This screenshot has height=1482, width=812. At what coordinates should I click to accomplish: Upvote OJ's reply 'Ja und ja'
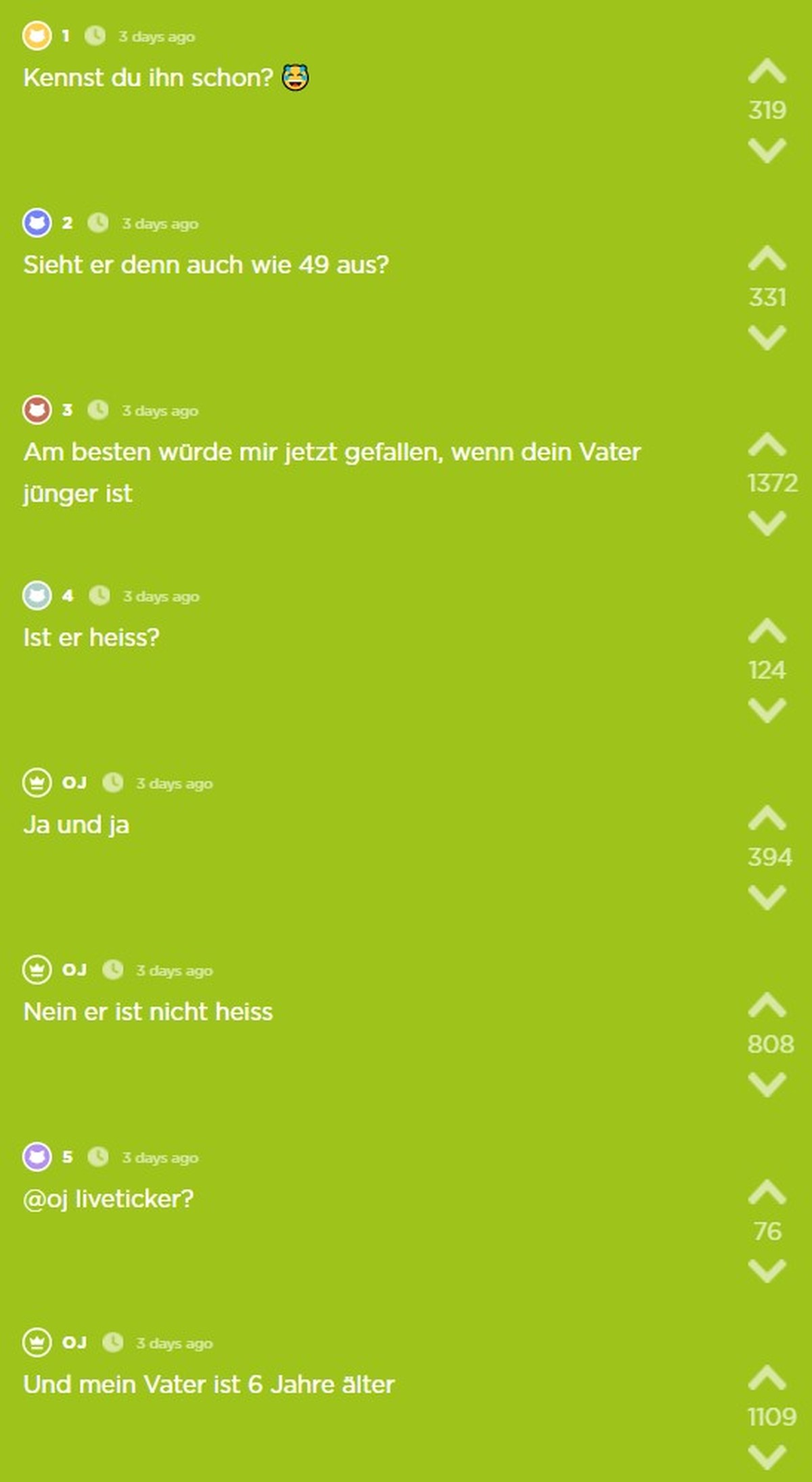pyautogui.click(x=767, y=819)
